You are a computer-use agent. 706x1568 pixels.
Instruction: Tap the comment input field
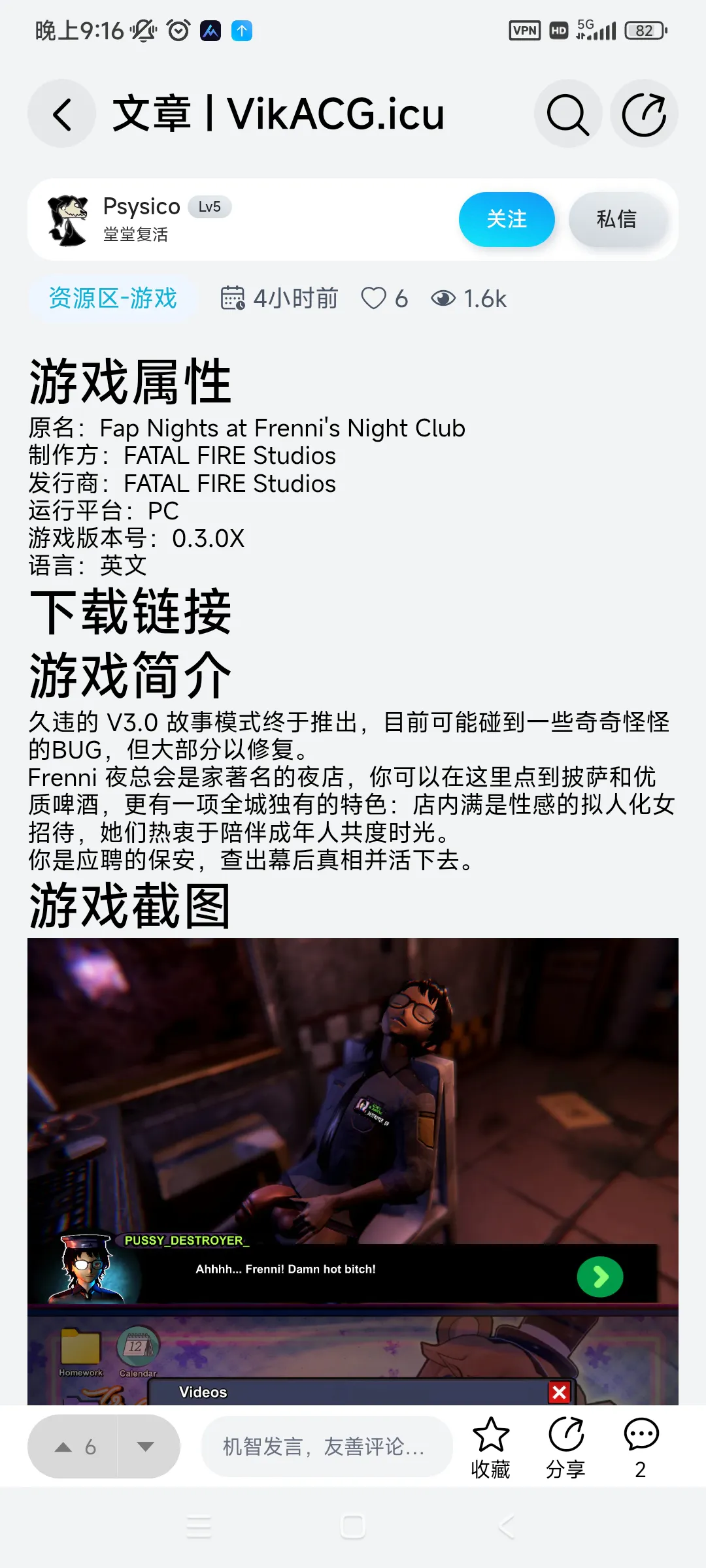click(x=326, y=1446)
